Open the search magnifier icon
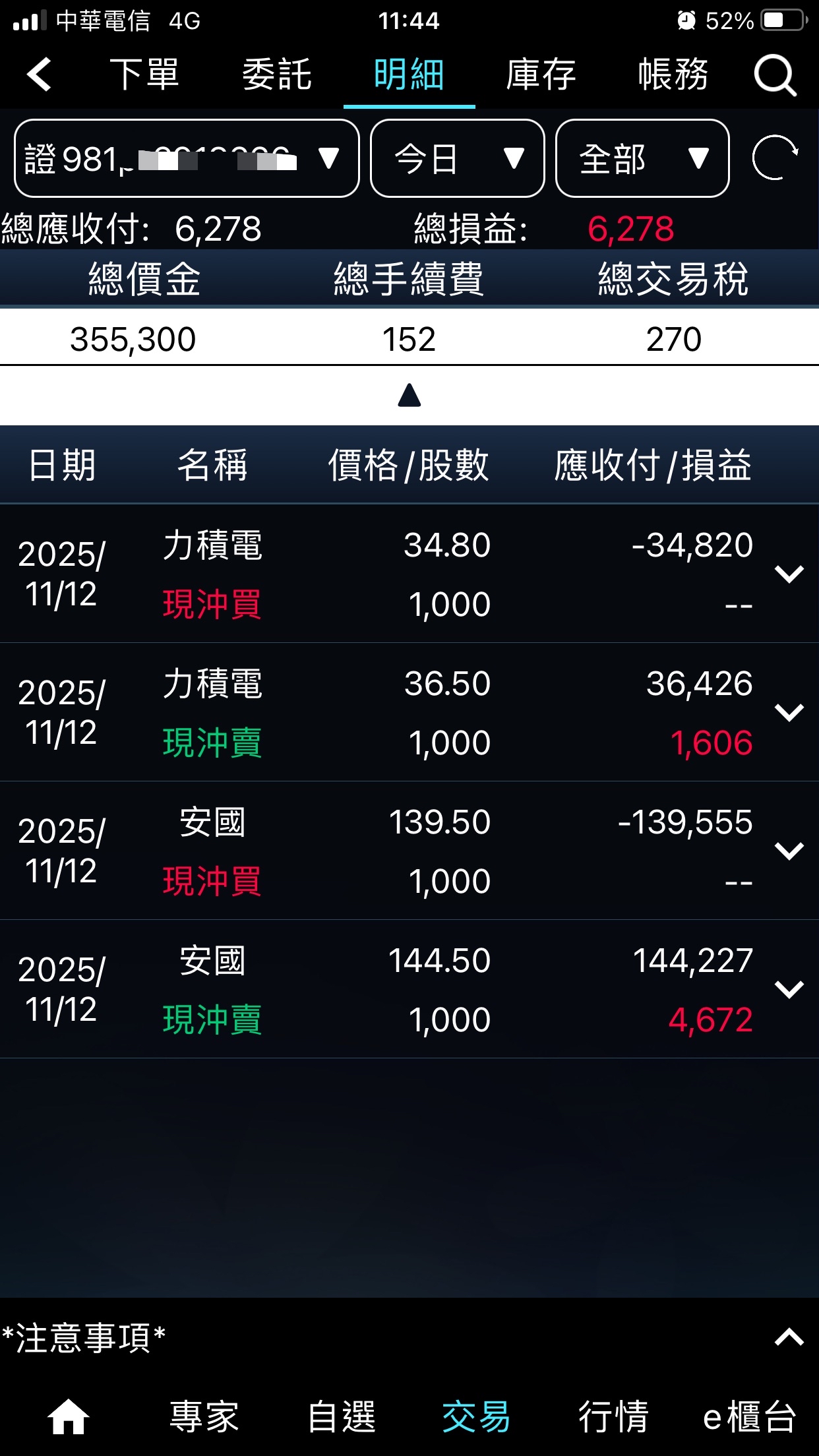Screen dimensions: 819x1456 coord(775,75)
